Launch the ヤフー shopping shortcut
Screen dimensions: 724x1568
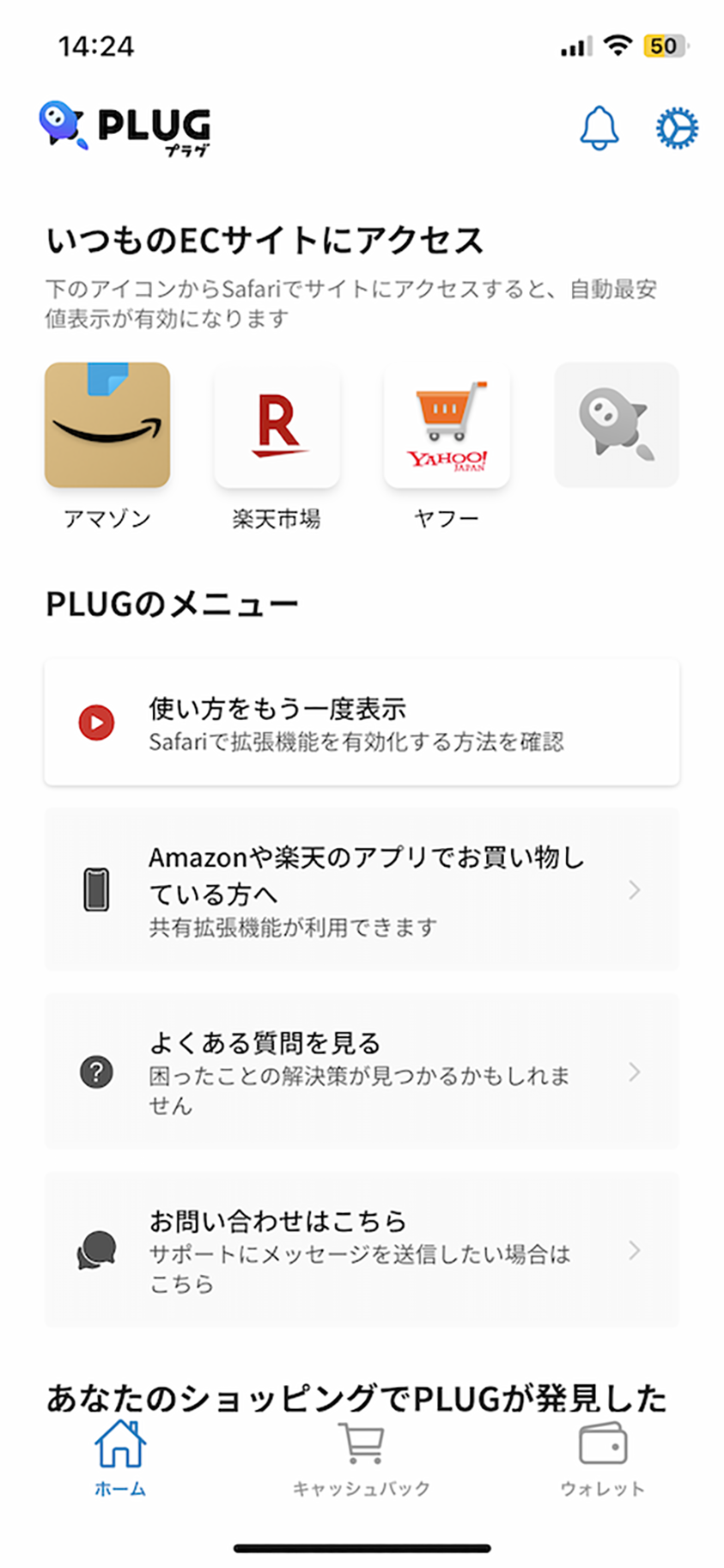tap(447, 425)
